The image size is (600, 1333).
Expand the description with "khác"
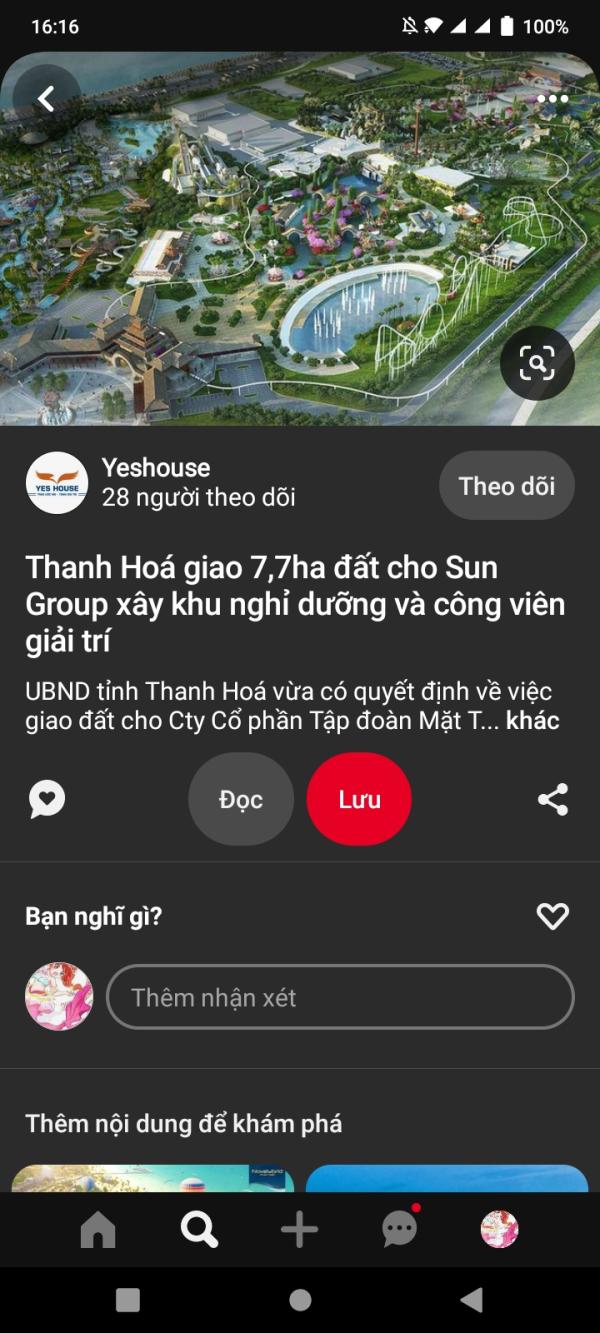(532, 721)
